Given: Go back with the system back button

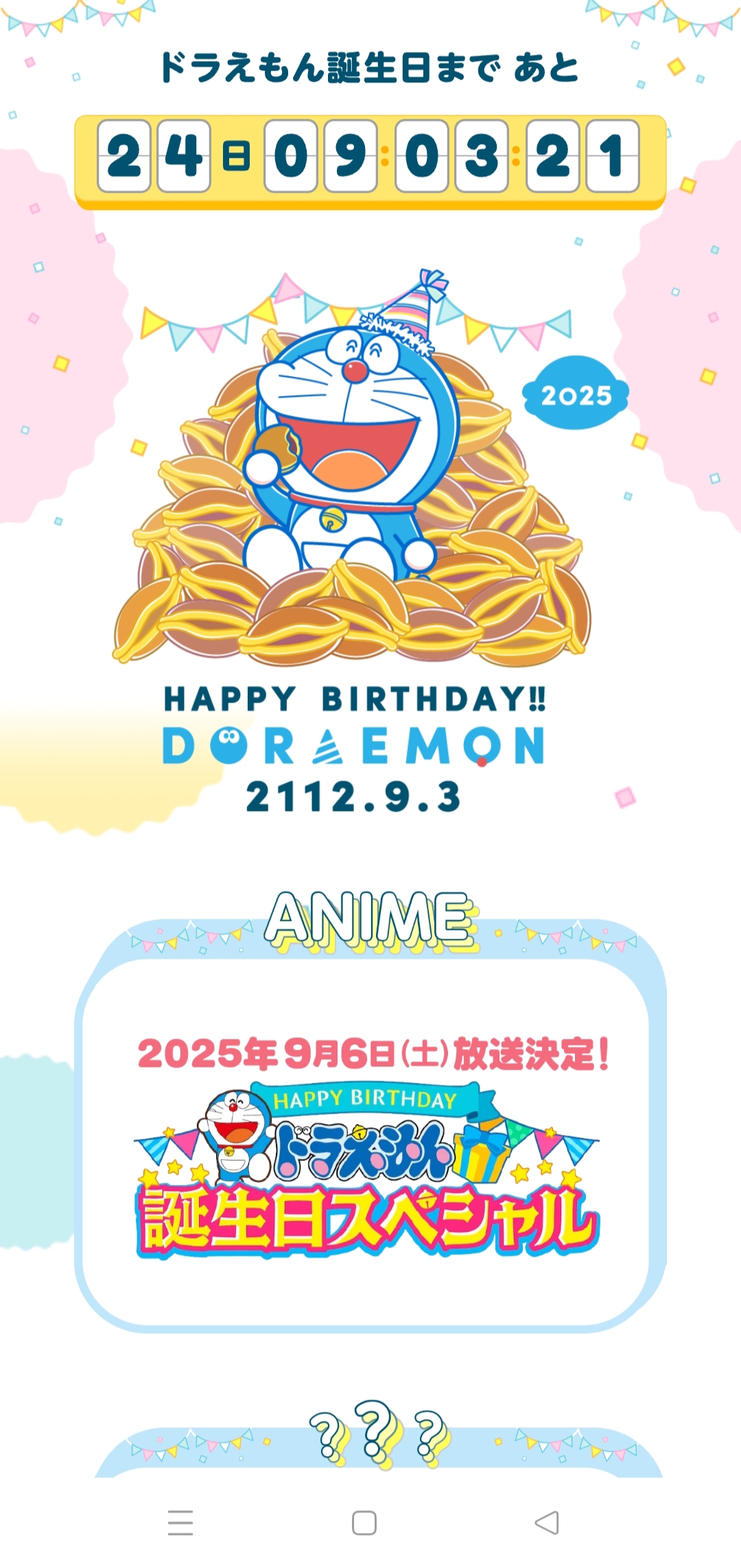Looking at the screenshot, I should click(547, 1523).
